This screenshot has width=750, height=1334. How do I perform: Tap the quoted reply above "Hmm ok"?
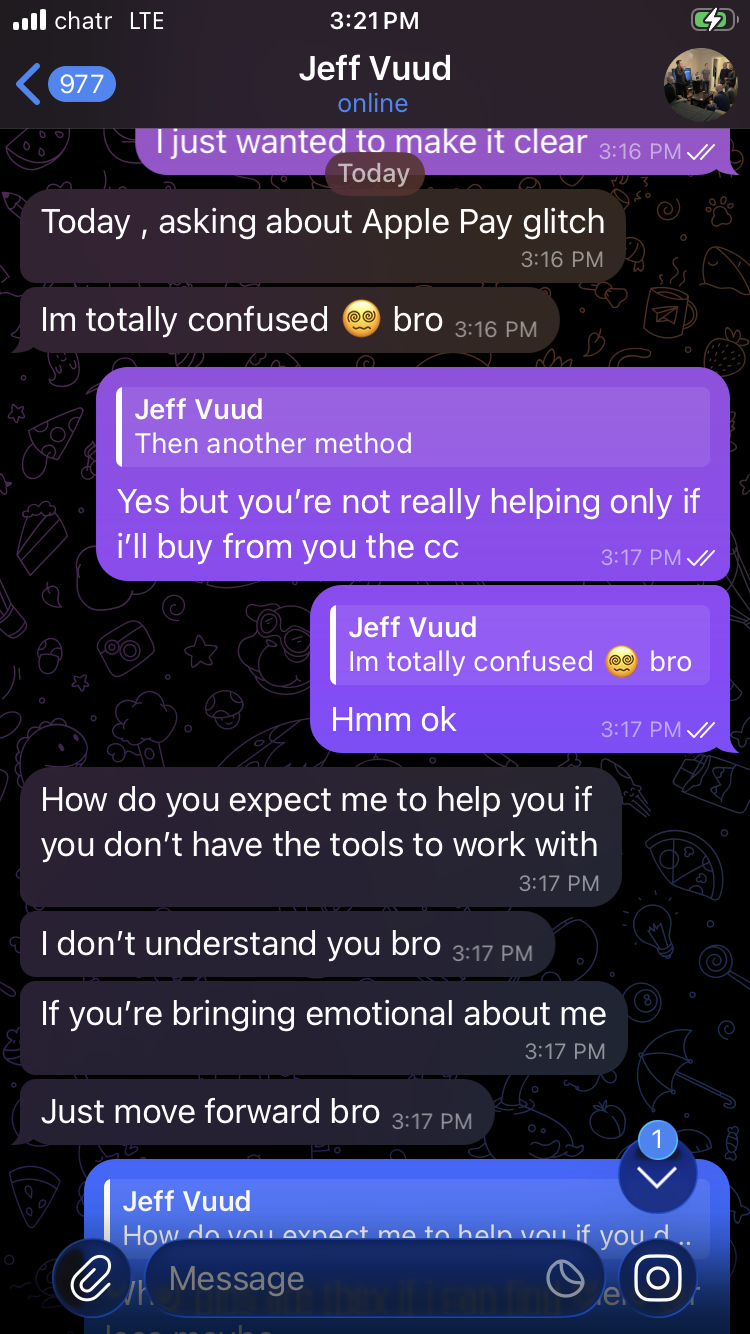point(520,645)
